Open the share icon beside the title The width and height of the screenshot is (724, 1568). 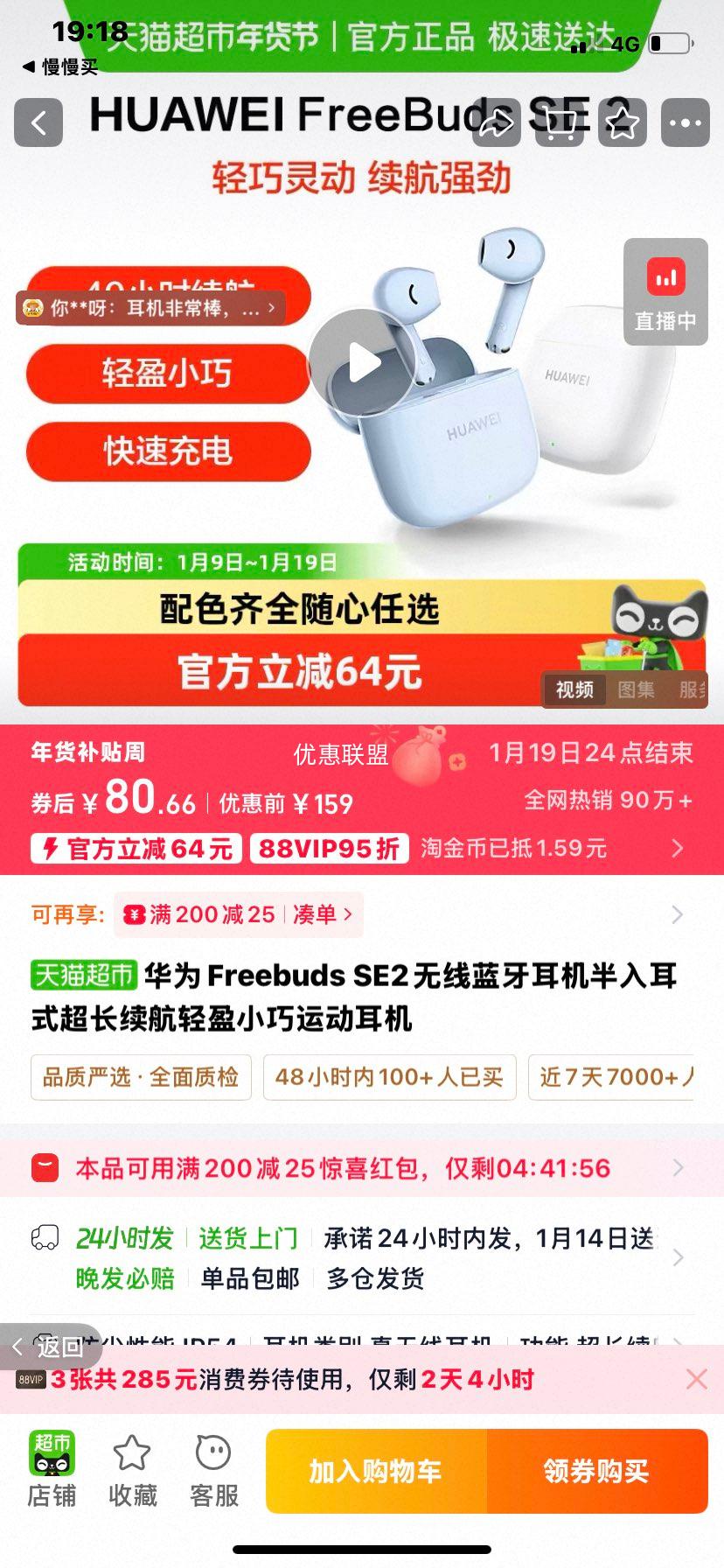[496, 124]
